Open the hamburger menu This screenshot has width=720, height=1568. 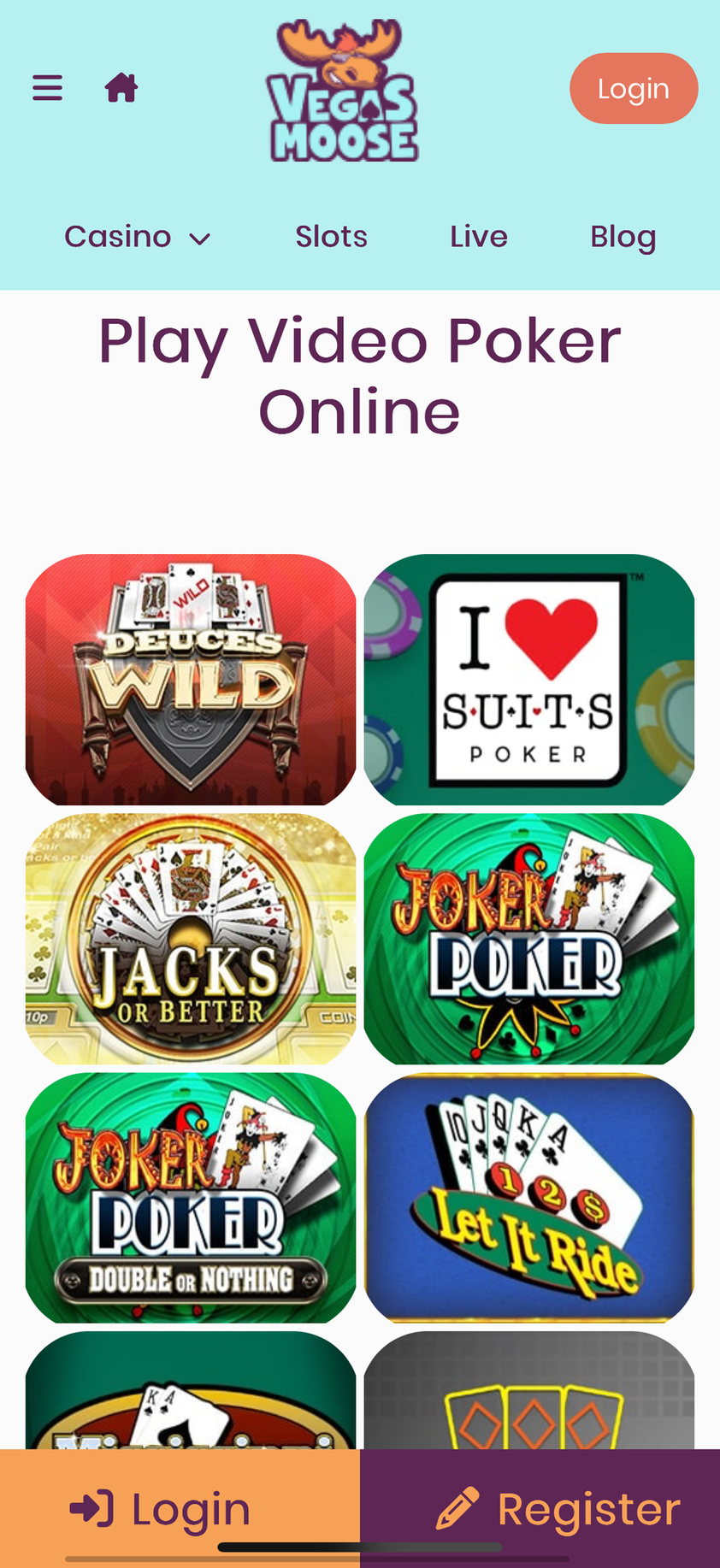(48, 87)
